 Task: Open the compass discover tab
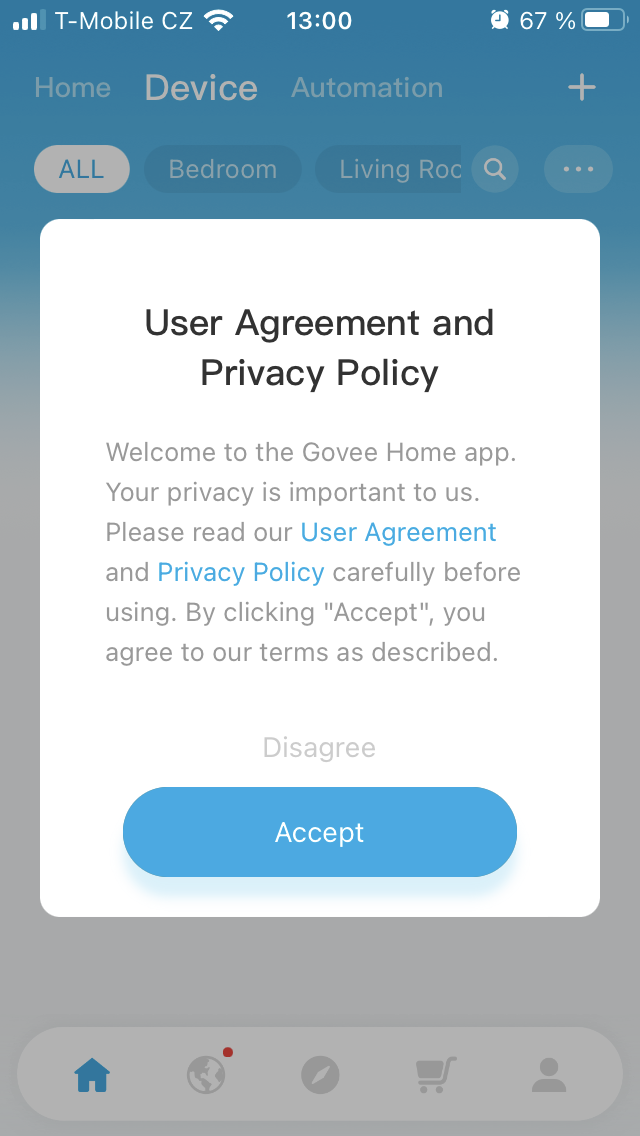(320, 1075)
